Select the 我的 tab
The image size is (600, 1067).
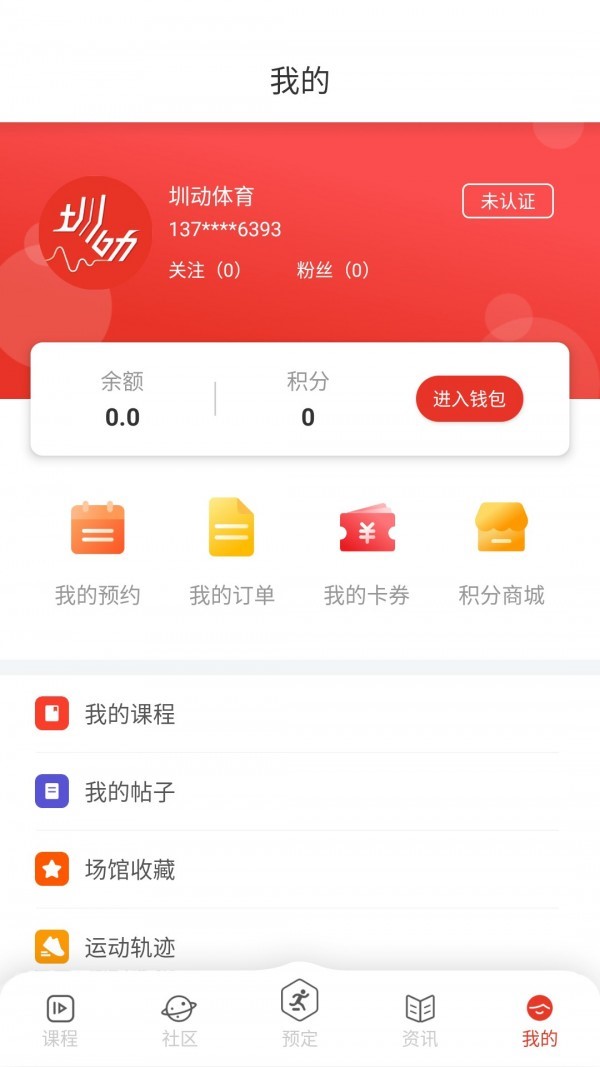point(540,1020)
